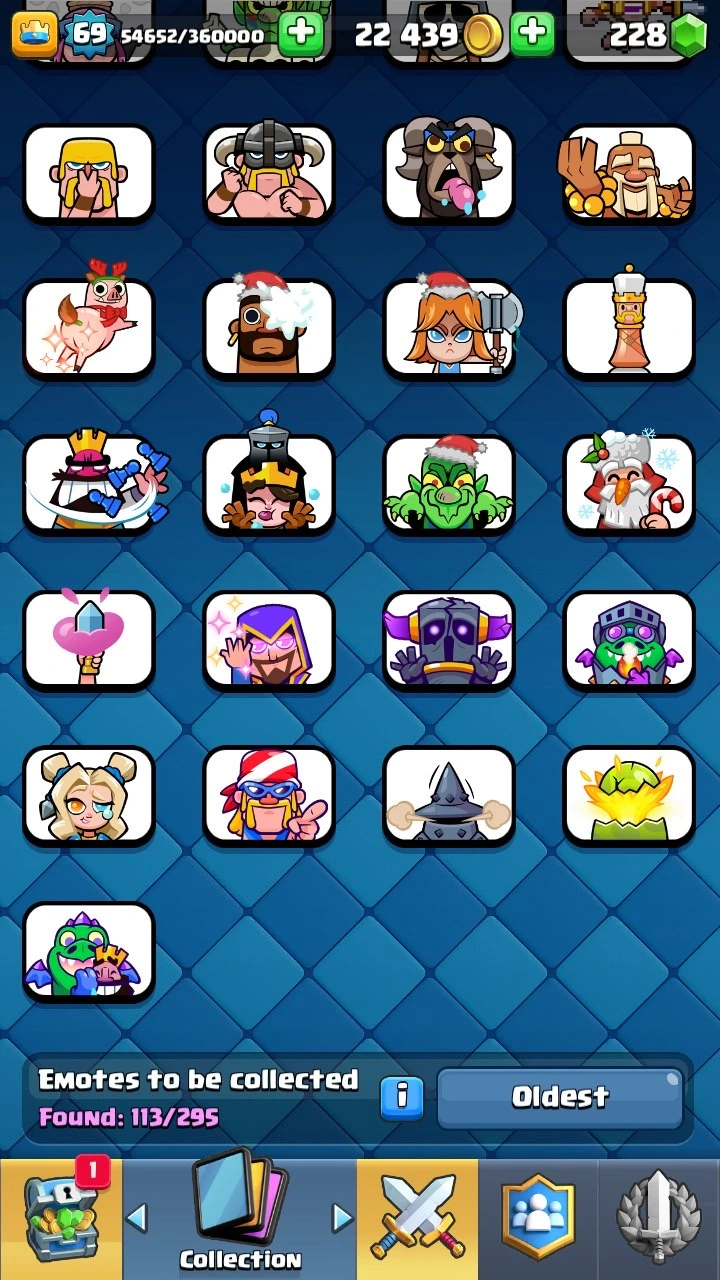
Task: Change the Oldest sort order
Action: (560, 1097)
